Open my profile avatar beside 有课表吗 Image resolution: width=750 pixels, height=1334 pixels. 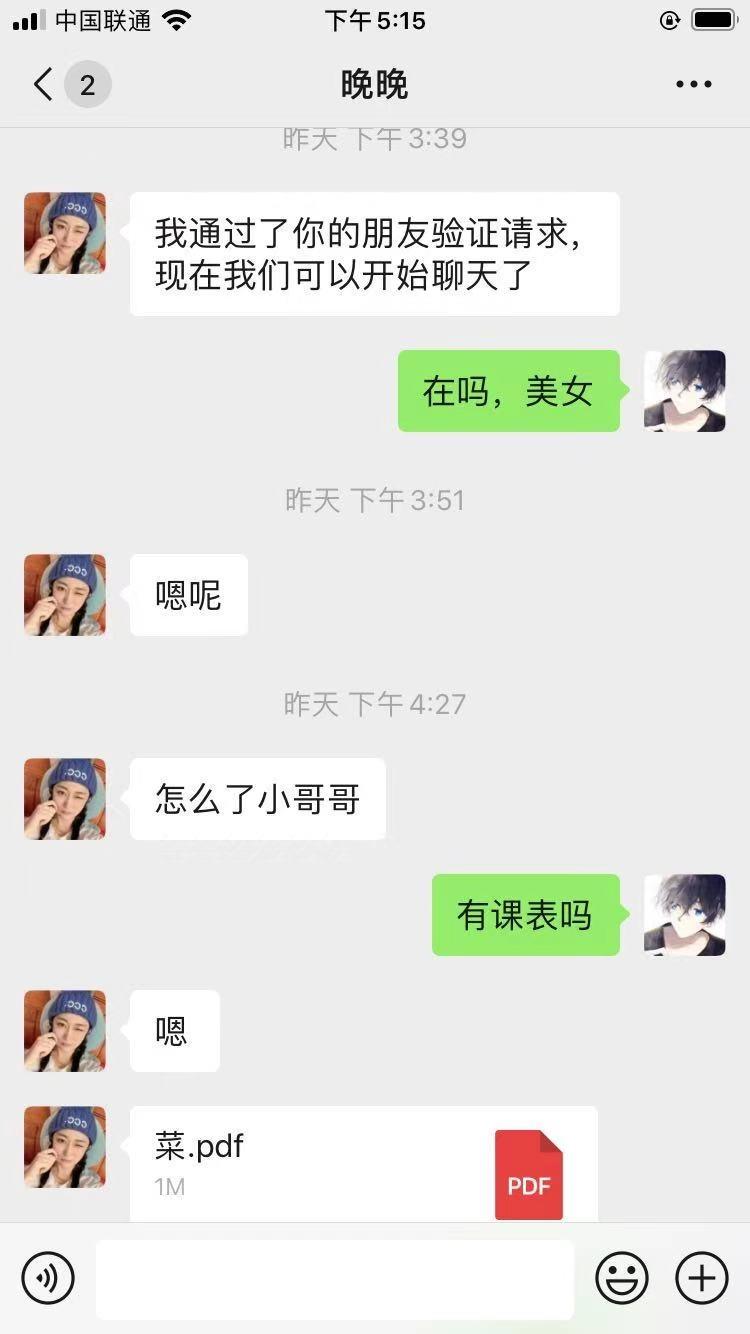click(x=685, y=915)
